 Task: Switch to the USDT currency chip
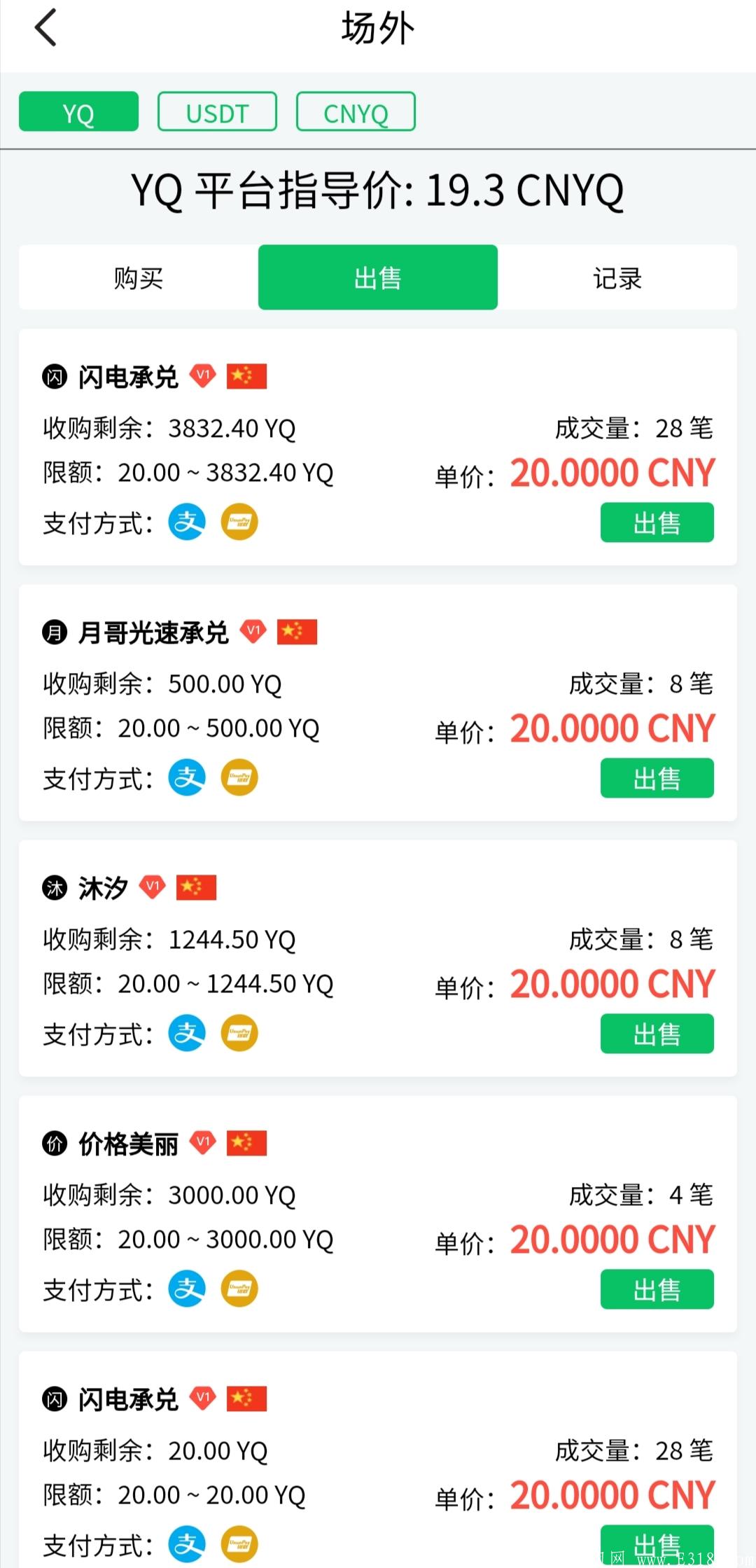click(217, 112)
